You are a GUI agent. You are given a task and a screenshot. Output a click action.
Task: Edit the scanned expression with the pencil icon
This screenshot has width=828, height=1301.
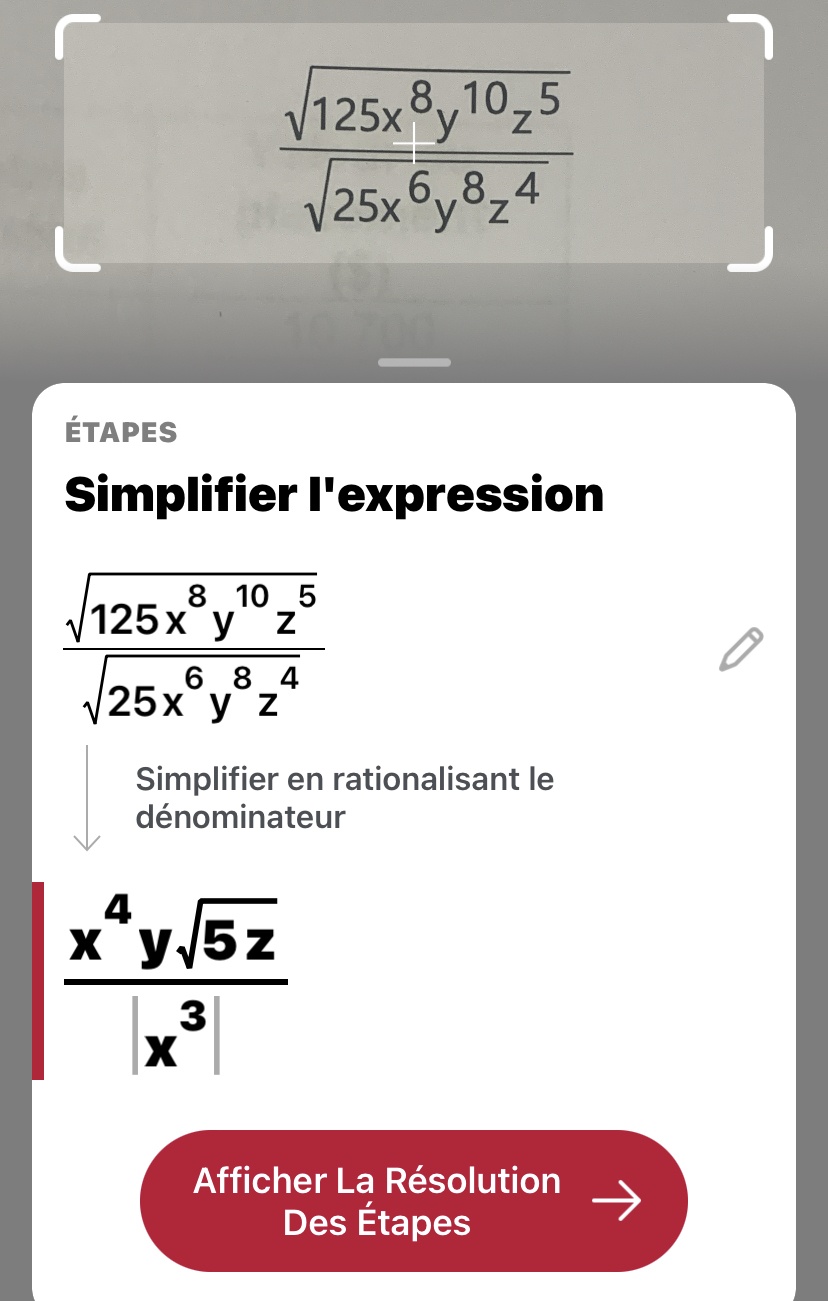click(x=741, y=649)
